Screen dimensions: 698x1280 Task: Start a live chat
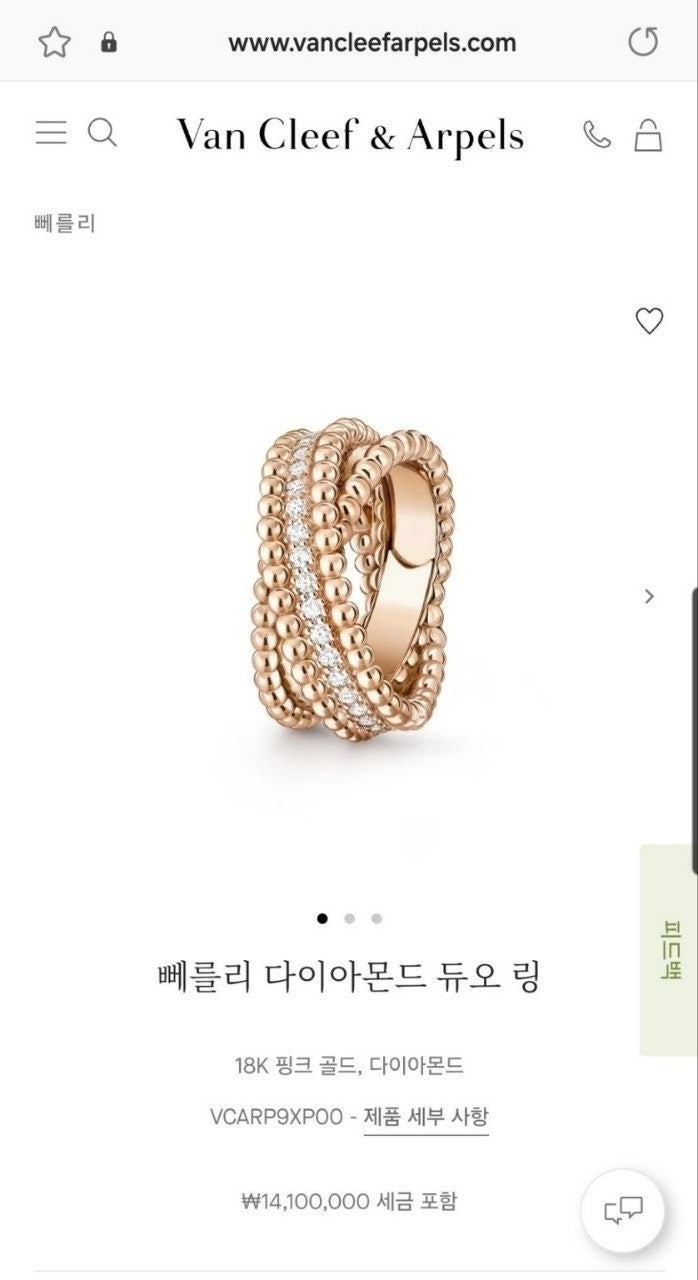coord(622,1211)
